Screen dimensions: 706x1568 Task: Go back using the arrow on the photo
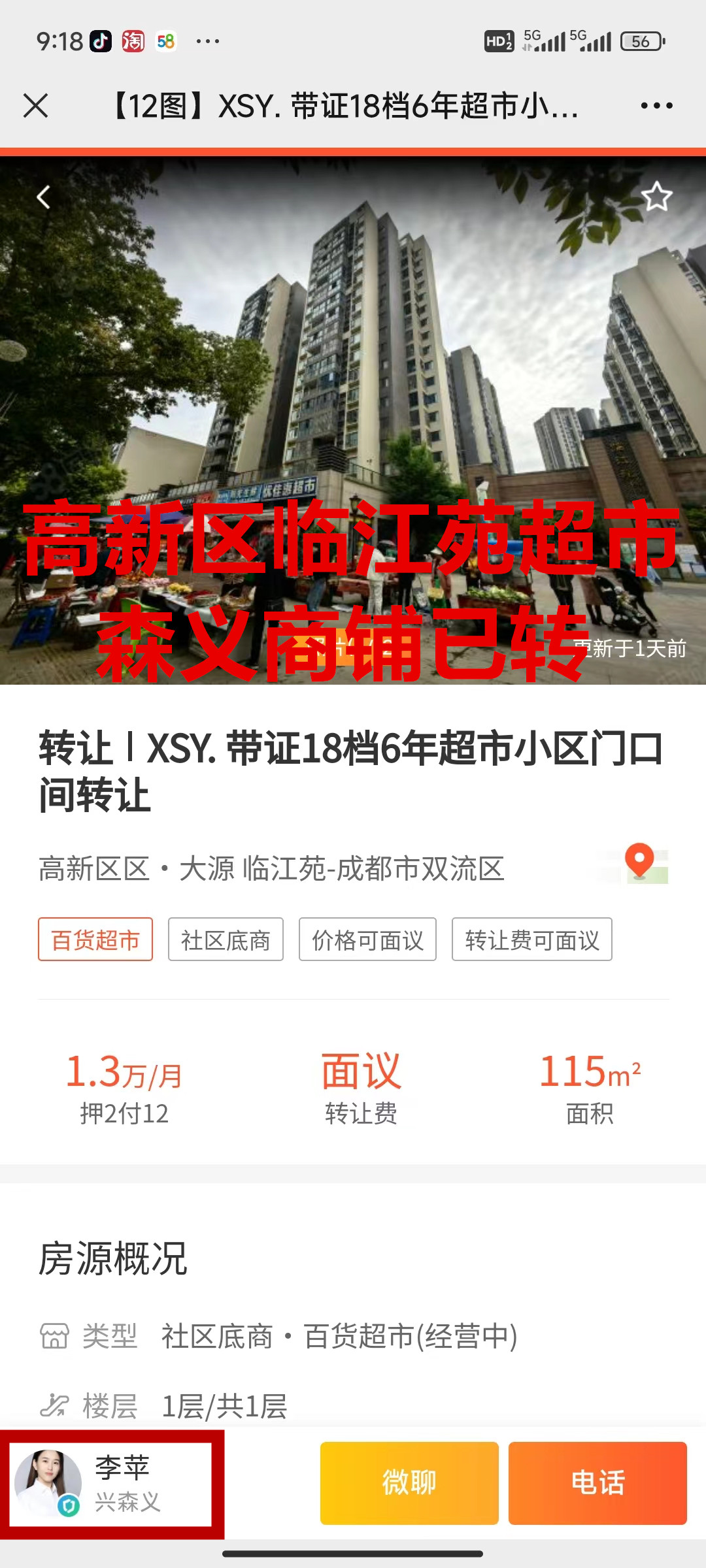coord(43,197)
